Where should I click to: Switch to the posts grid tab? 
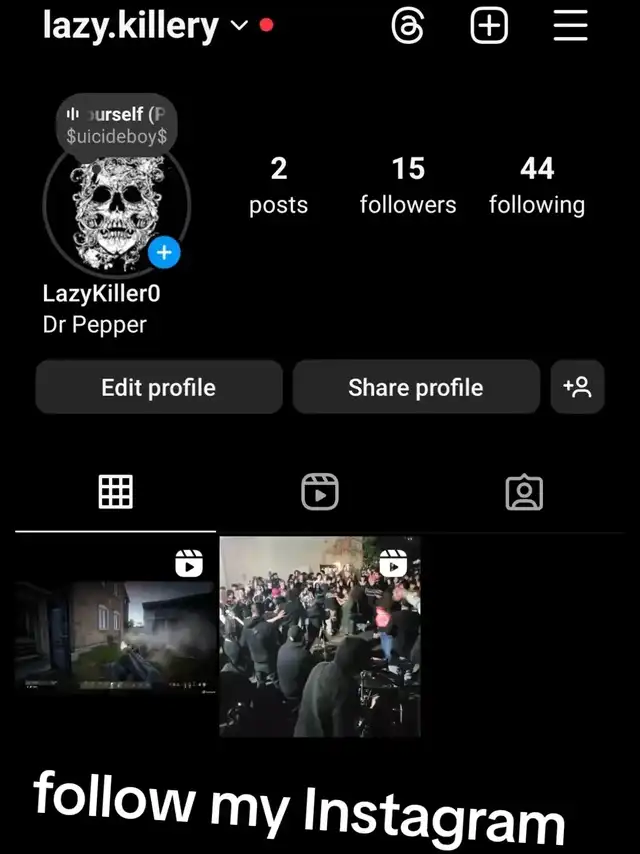[116, 491]
